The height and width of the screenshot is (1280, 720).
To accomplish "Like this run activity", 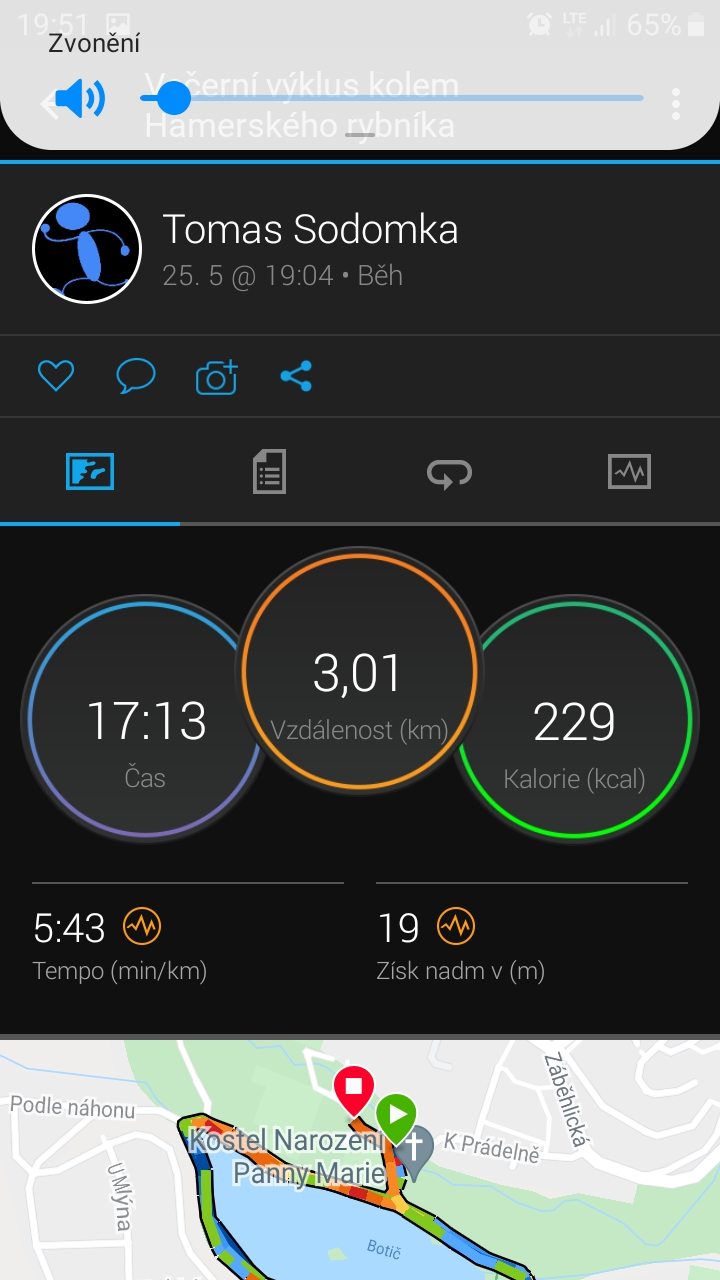I will coord(56,376).
